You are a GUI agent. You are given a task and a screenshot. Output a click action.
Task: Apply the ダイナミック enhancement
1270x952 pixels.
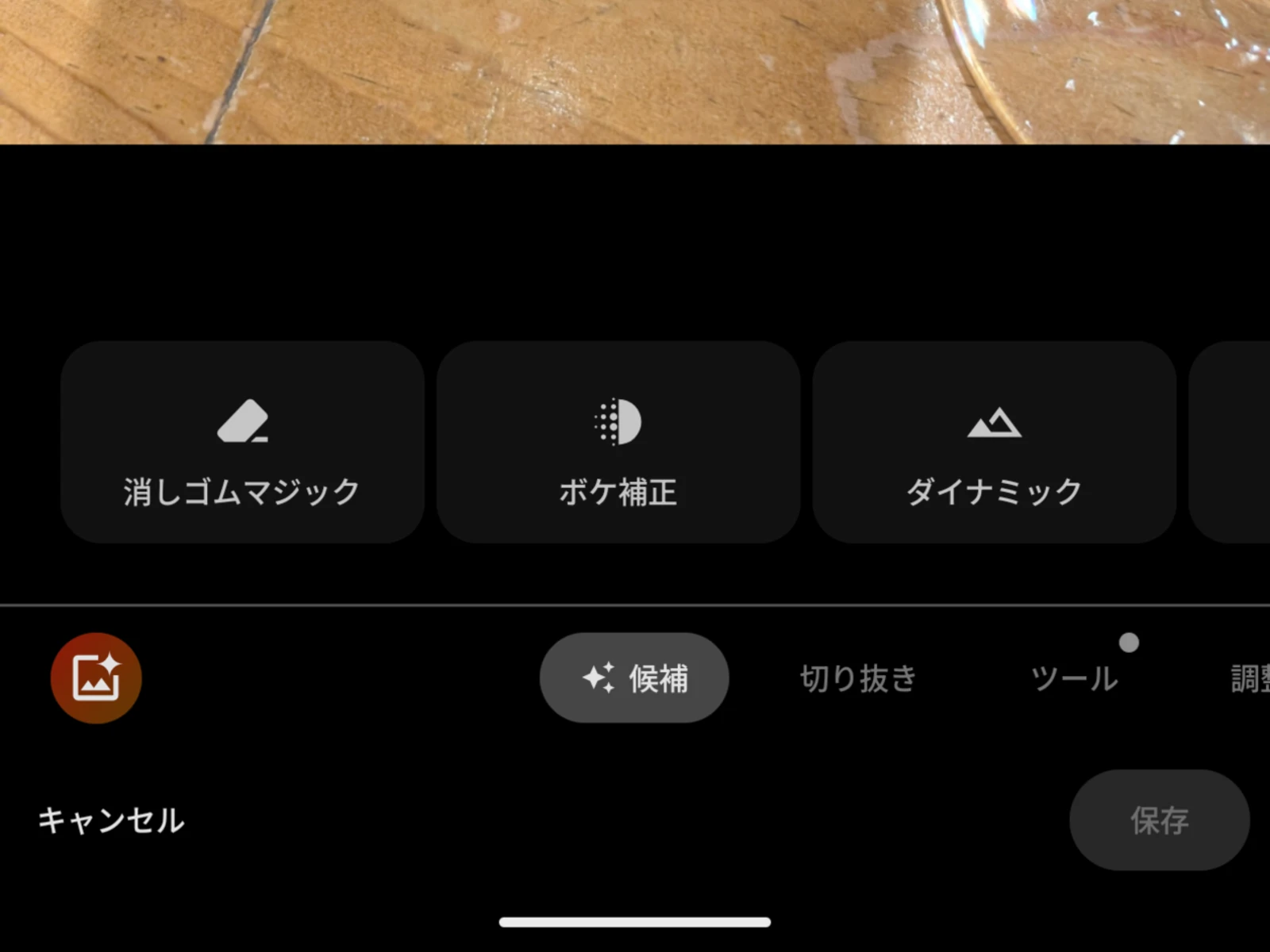[x=994, y=443]
